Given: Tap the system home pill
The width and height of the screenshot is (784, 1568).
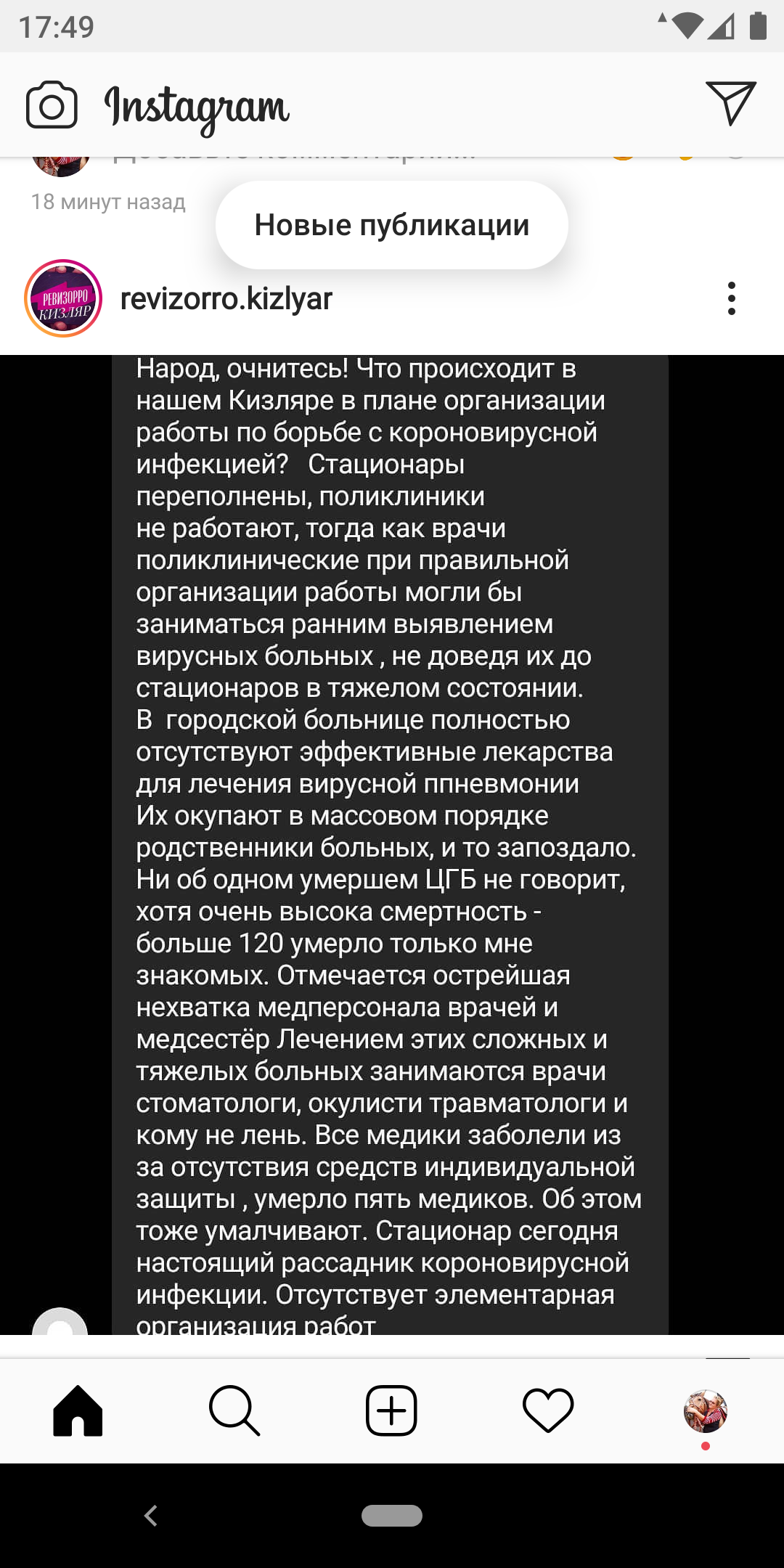Looking at the screenshot, I should [x=392, y=1515].
